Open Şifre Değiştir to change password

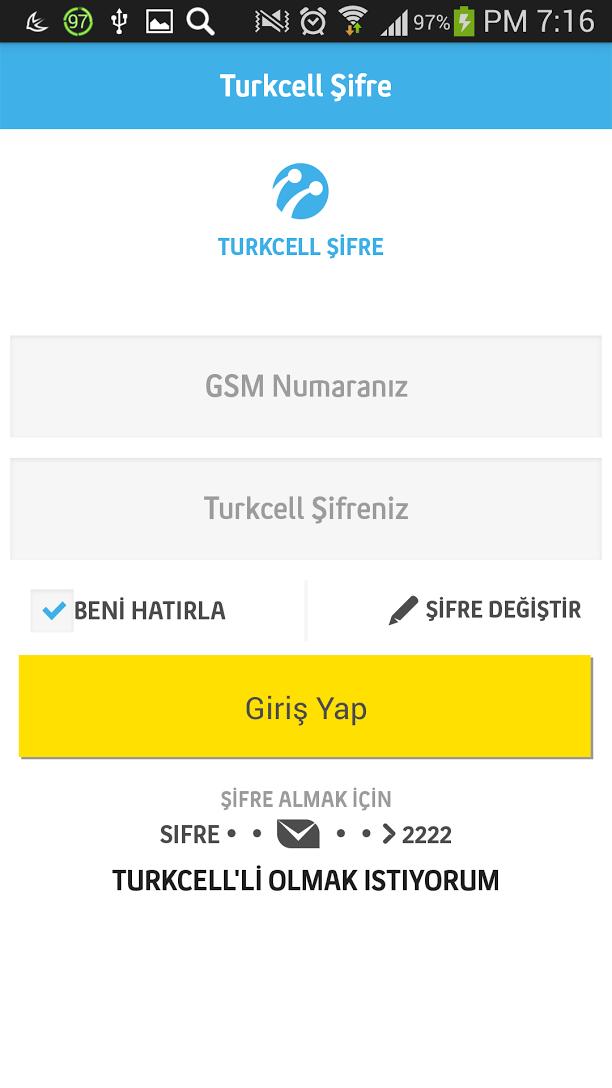click(x=485, y=610)
